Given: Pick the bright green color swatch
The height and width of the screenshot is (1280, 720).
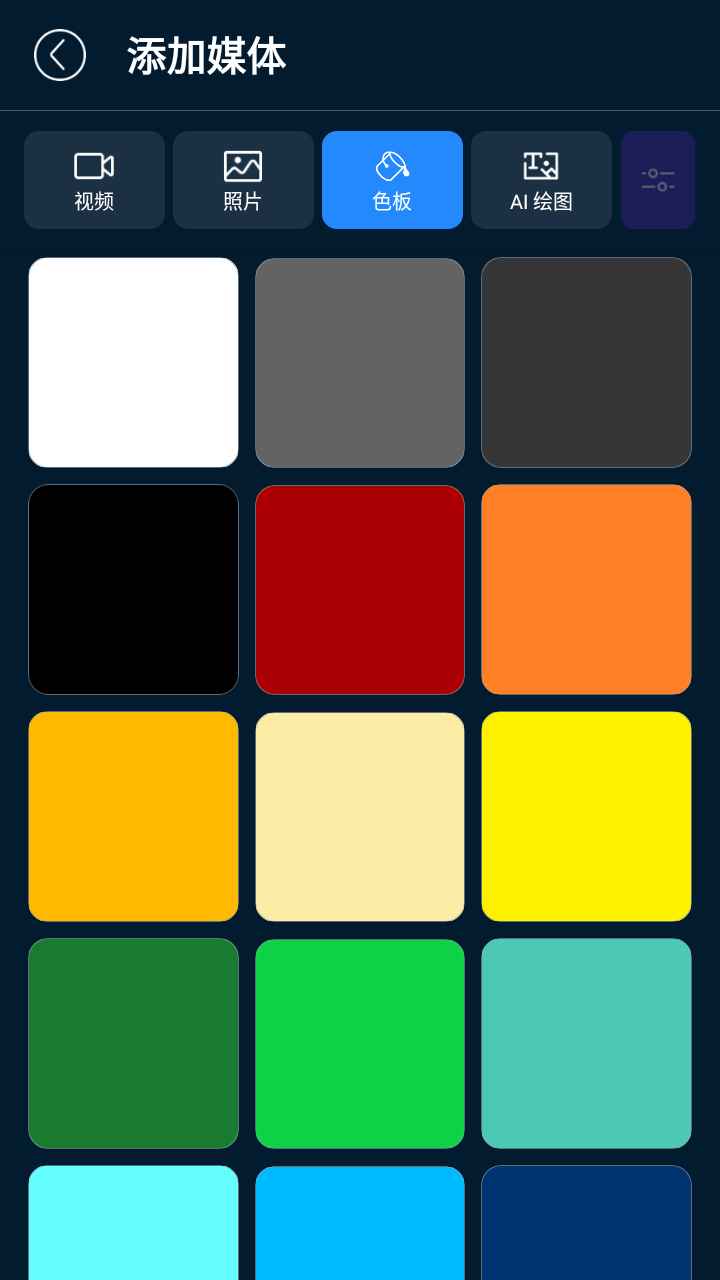Looking at the screenshot, I should 360,1043.
